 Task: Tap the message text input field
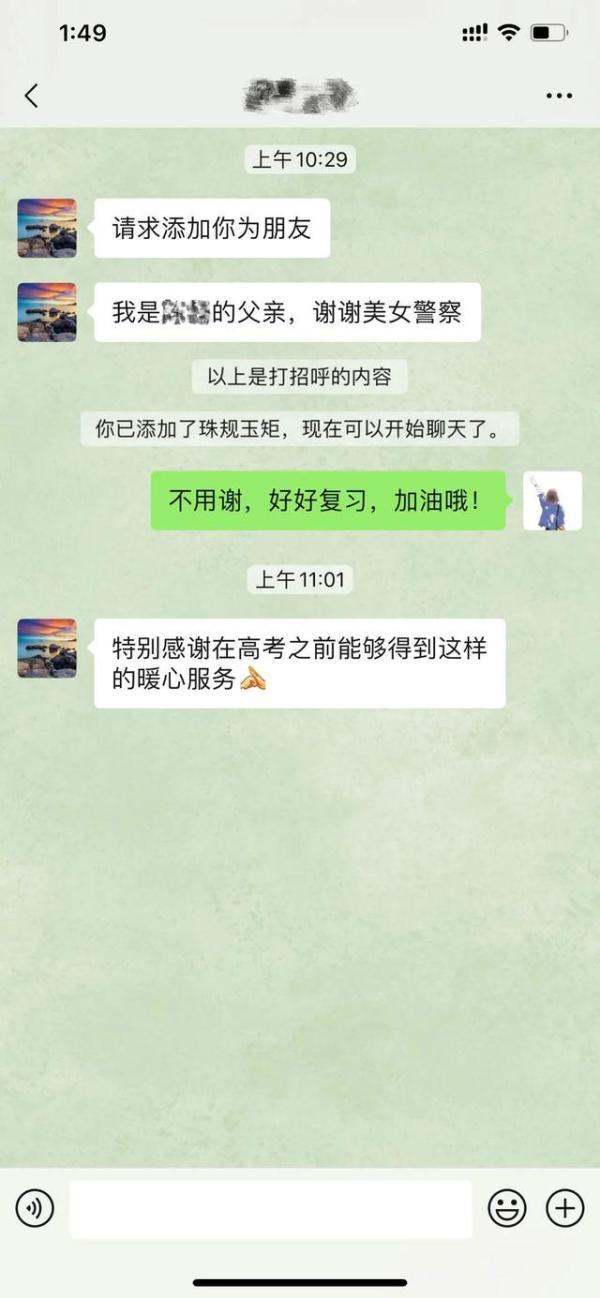click(270, 1209)
